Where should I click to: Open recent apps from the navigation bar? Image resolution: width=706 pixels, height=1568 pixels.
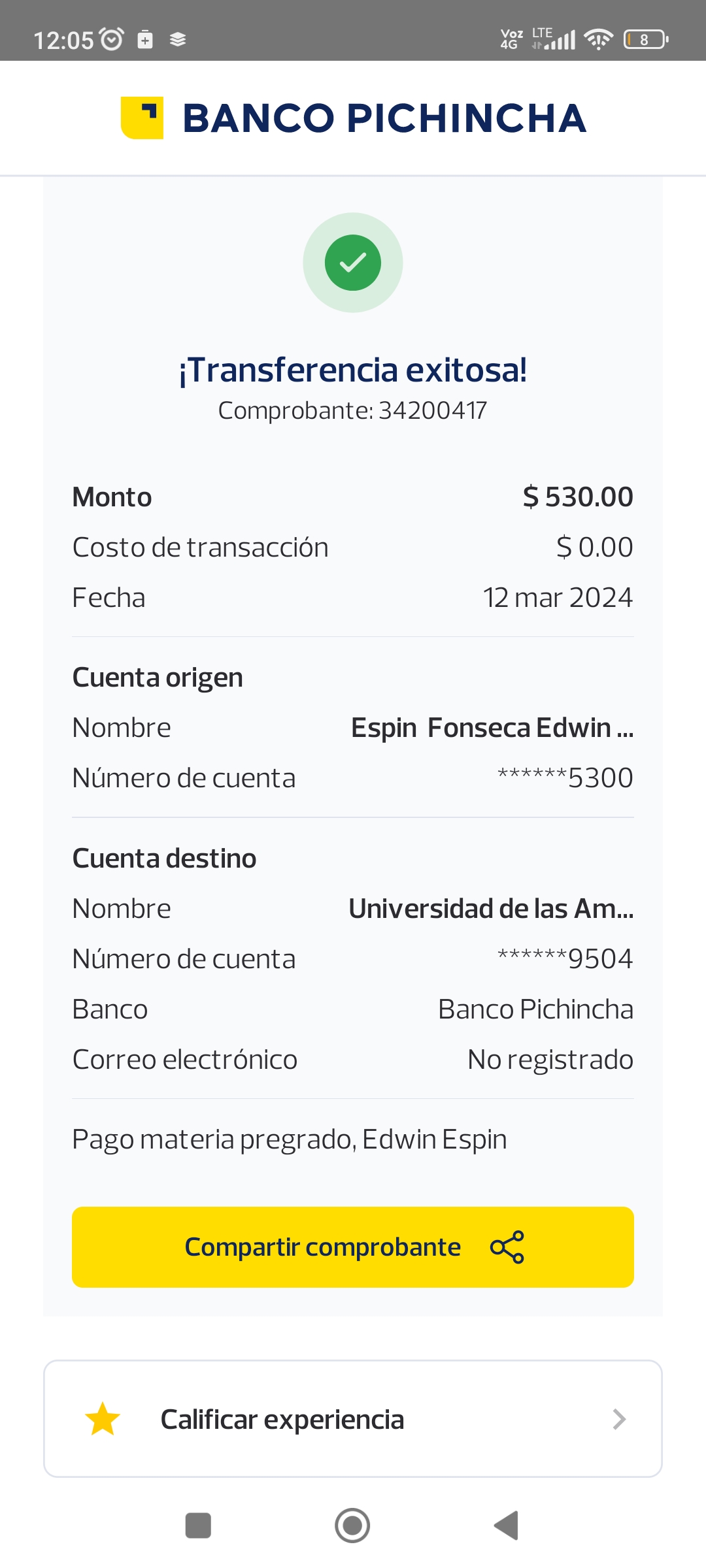click(x=198, y=1526)
